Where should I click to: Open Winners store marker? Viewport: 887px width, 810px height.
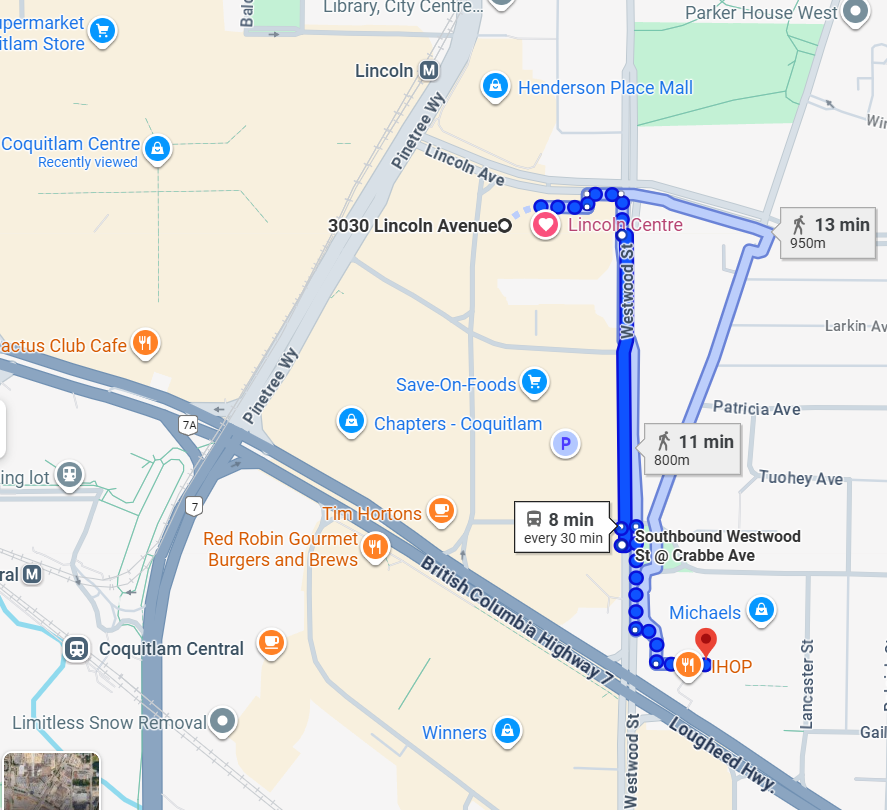[x=507, y=732]
